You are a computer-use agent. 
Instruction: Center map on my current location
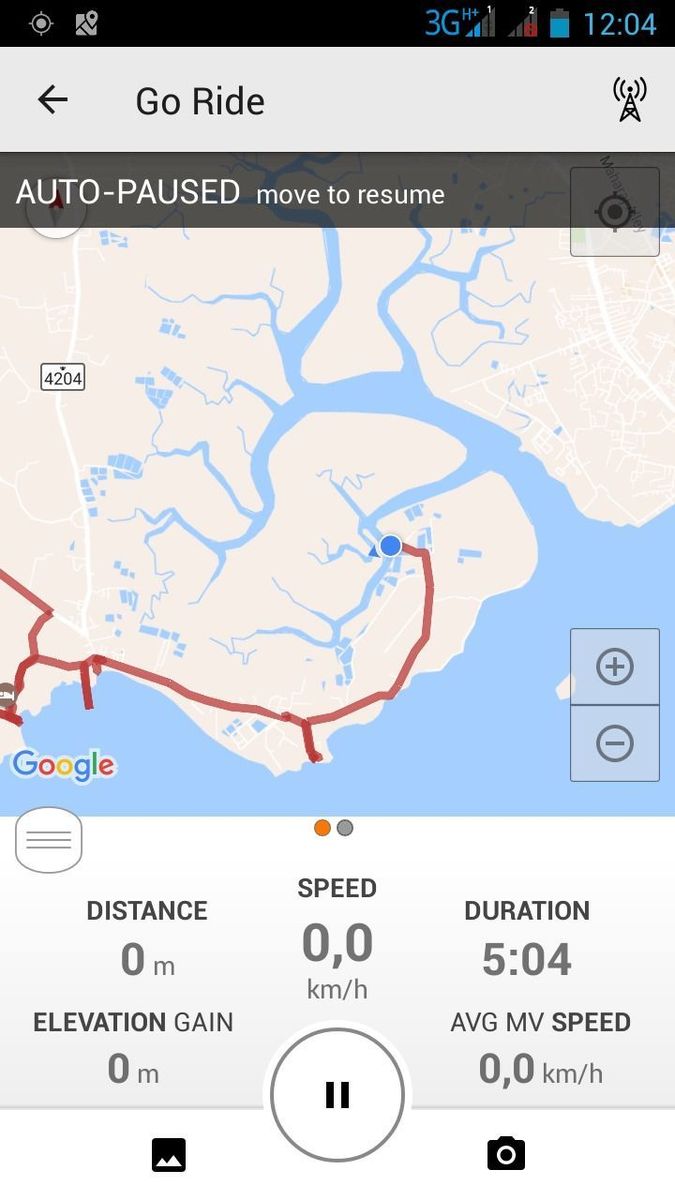tap(614, 212)
